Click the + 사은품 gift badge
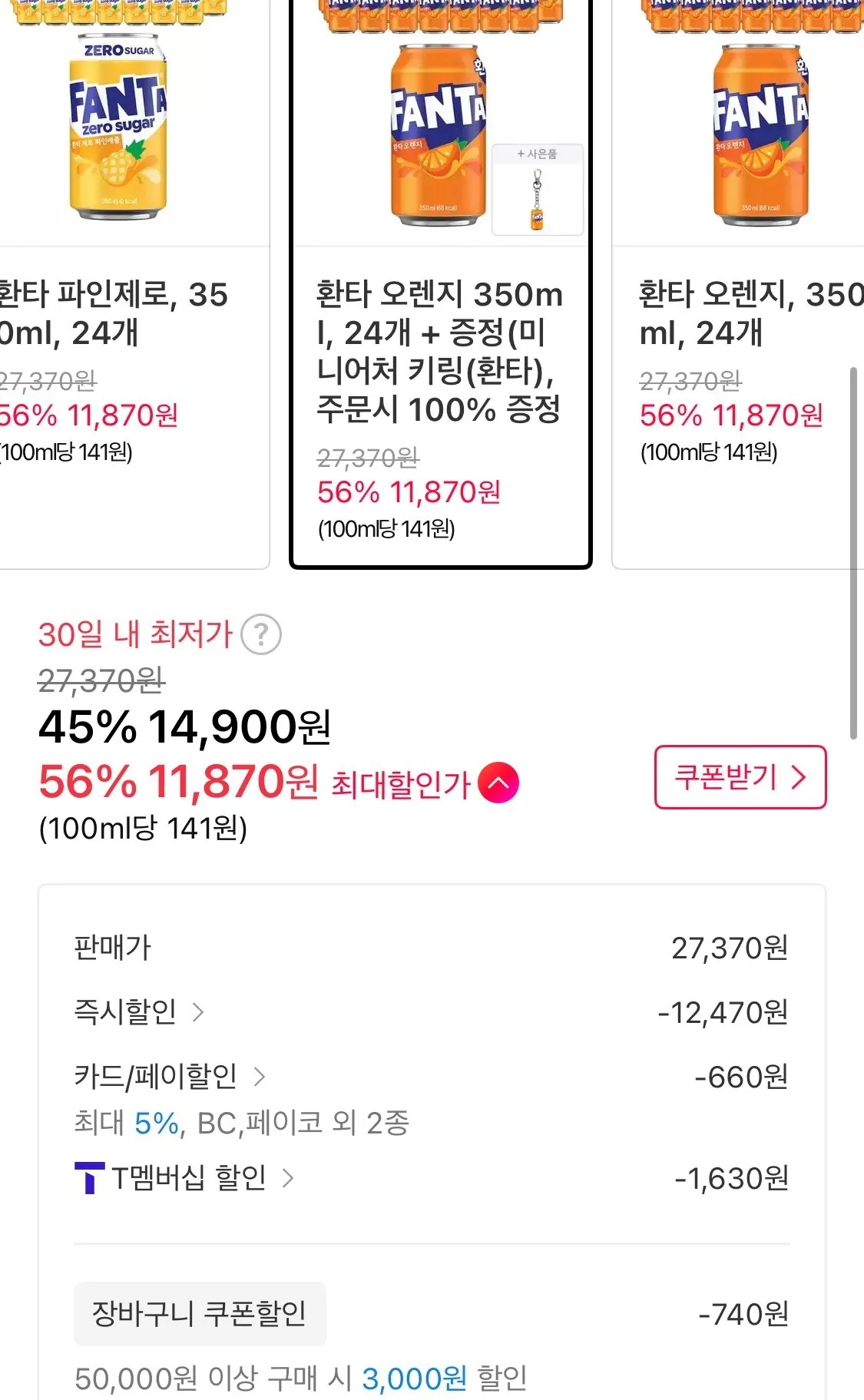The width and height of the screenshot is (864, 1400). (x=536, y=153)
